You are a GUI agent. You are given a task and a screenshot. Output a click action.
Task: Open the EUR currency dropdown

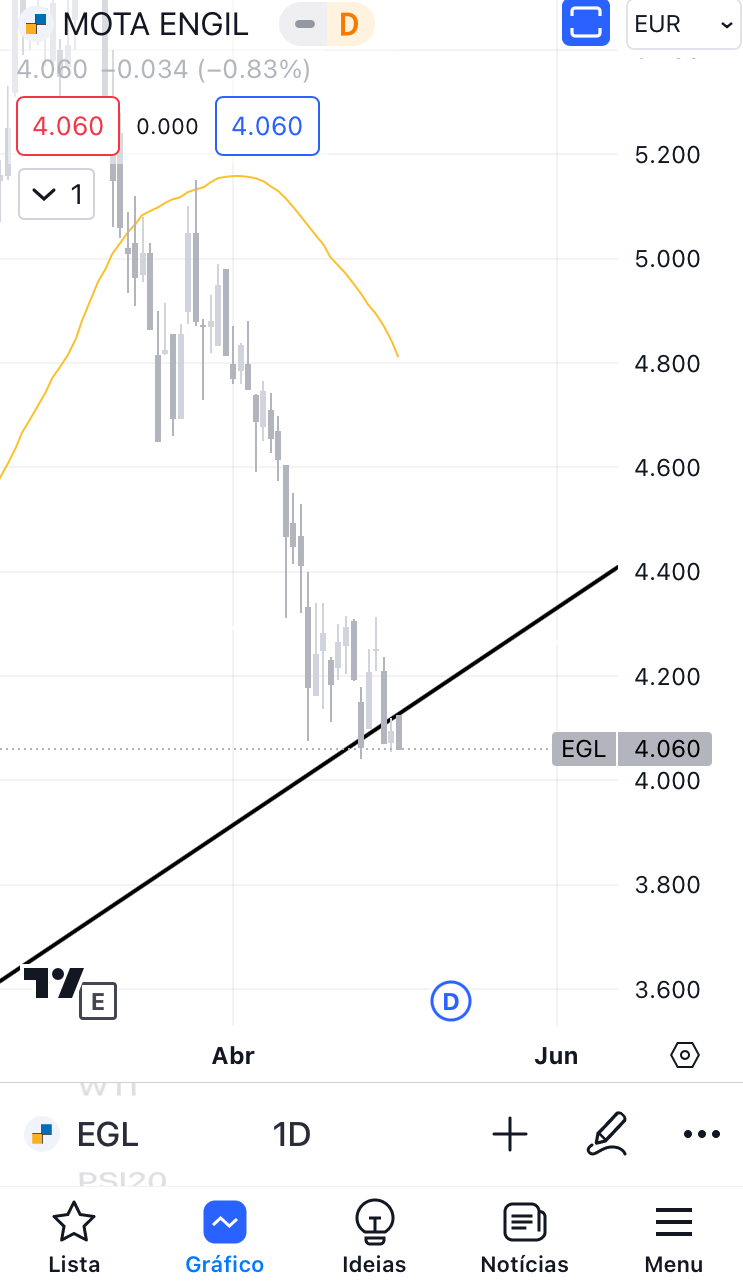point(684,24)
